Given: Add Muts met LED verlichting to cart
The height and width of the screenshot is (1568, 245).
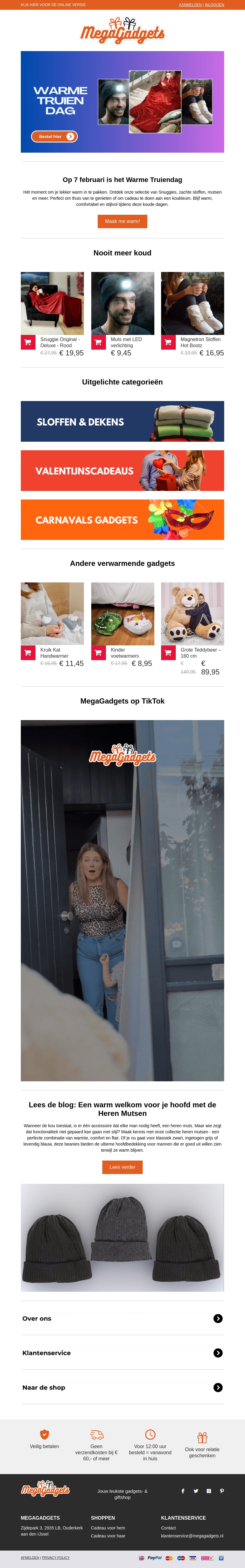Looking at the screenshot, I should coord(98,342).
